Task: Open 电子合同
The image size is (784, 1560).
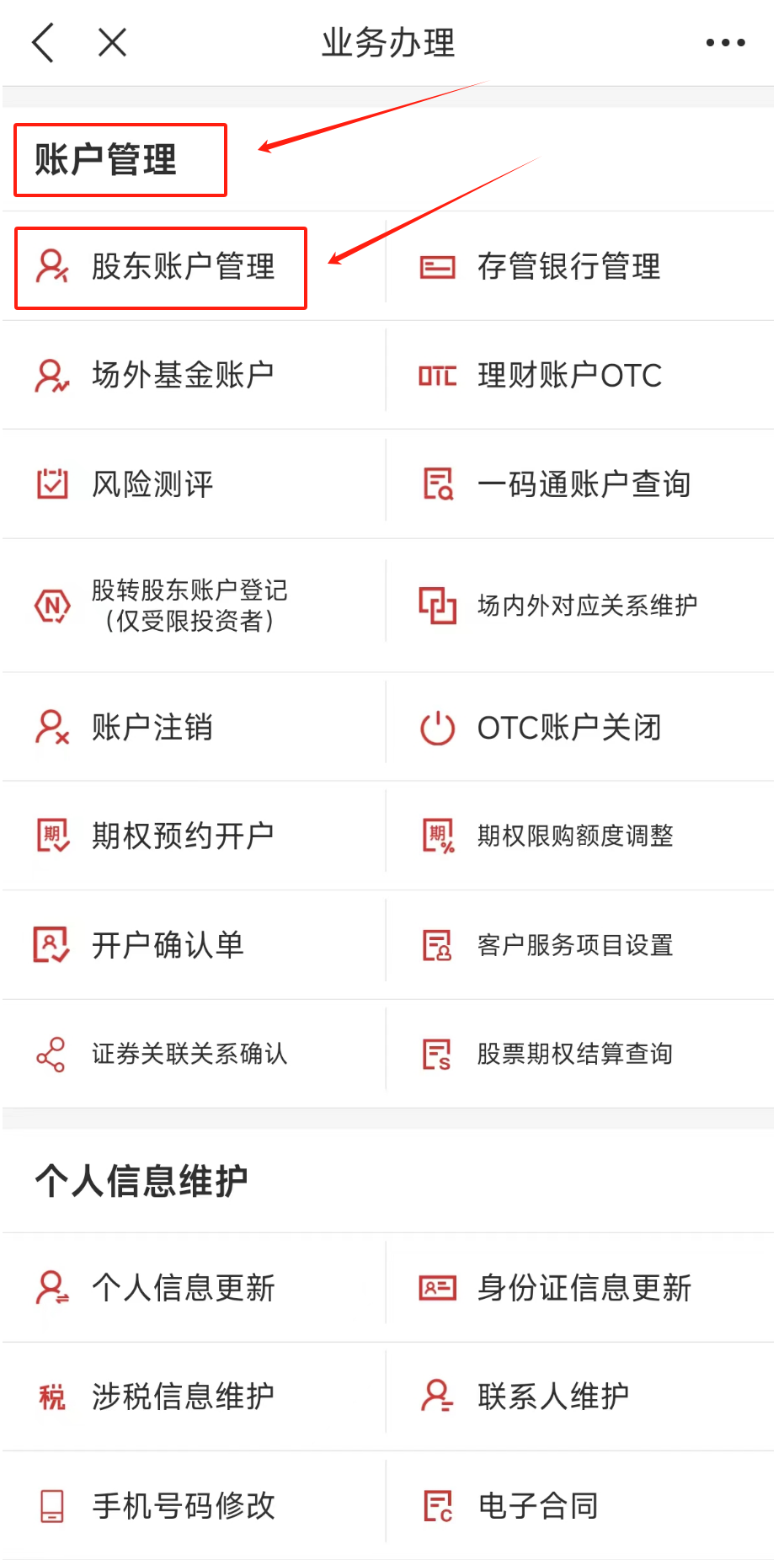Action: click(x=537, y=1506)
